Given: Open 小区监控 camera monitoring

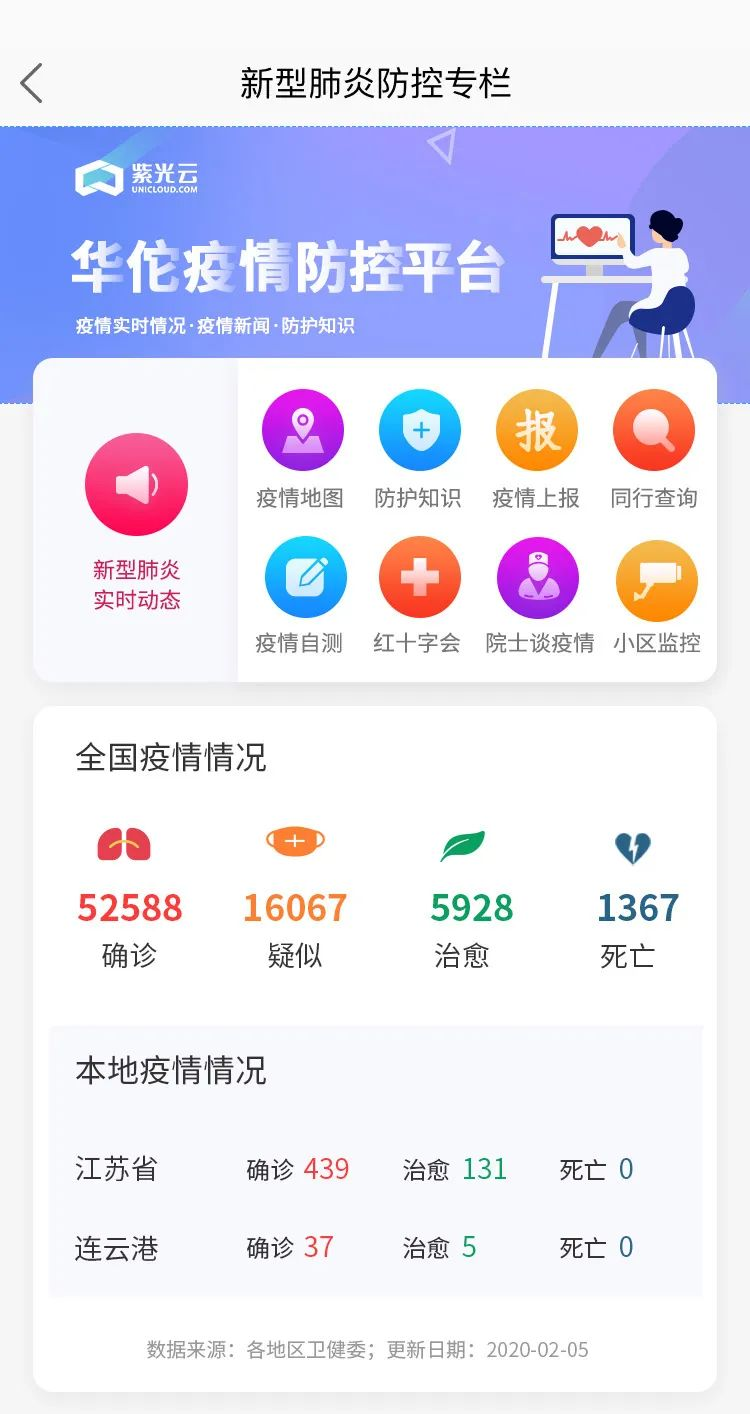Looking at the screenshot, I should [656, 581].
